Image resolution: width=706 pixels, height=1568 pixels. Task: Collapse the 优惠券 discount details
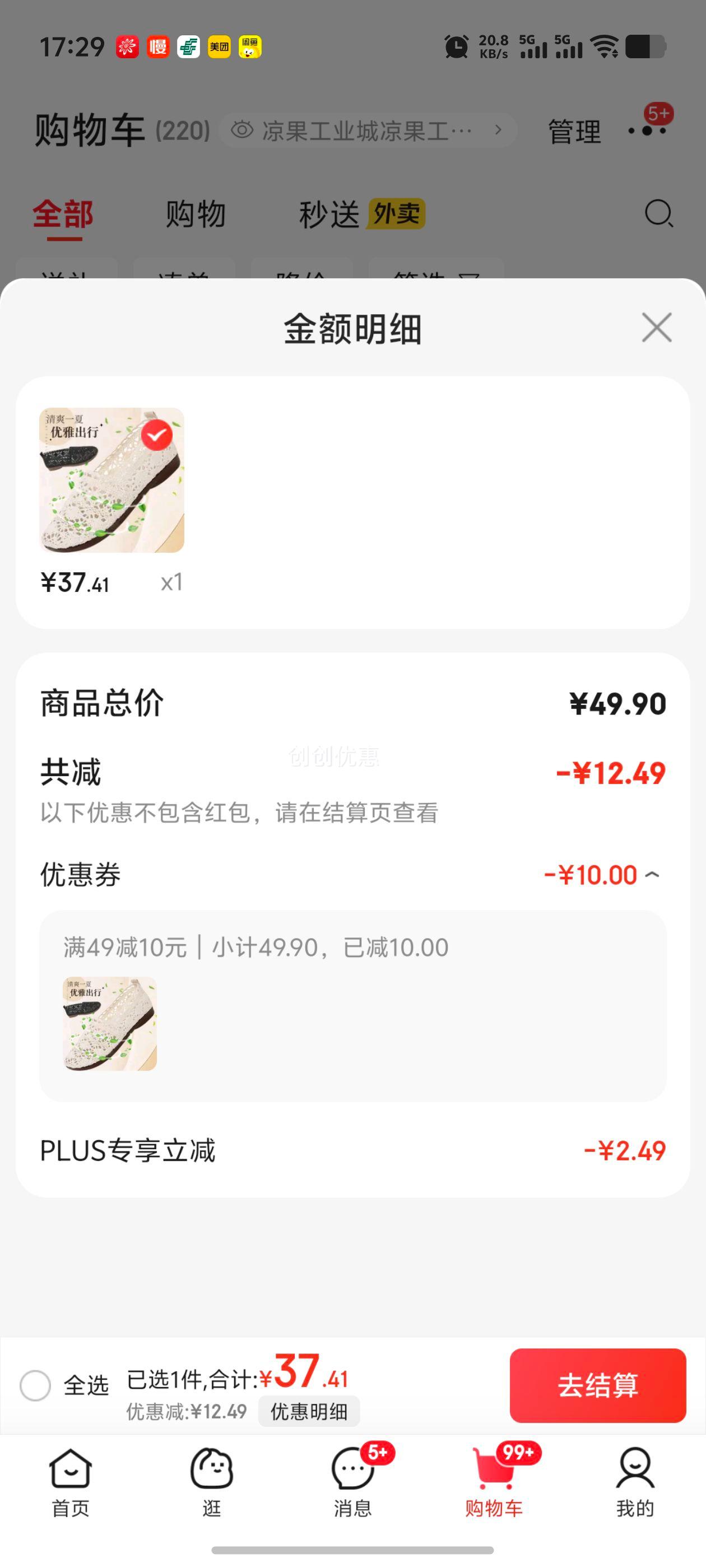click(x=652, y=875)
